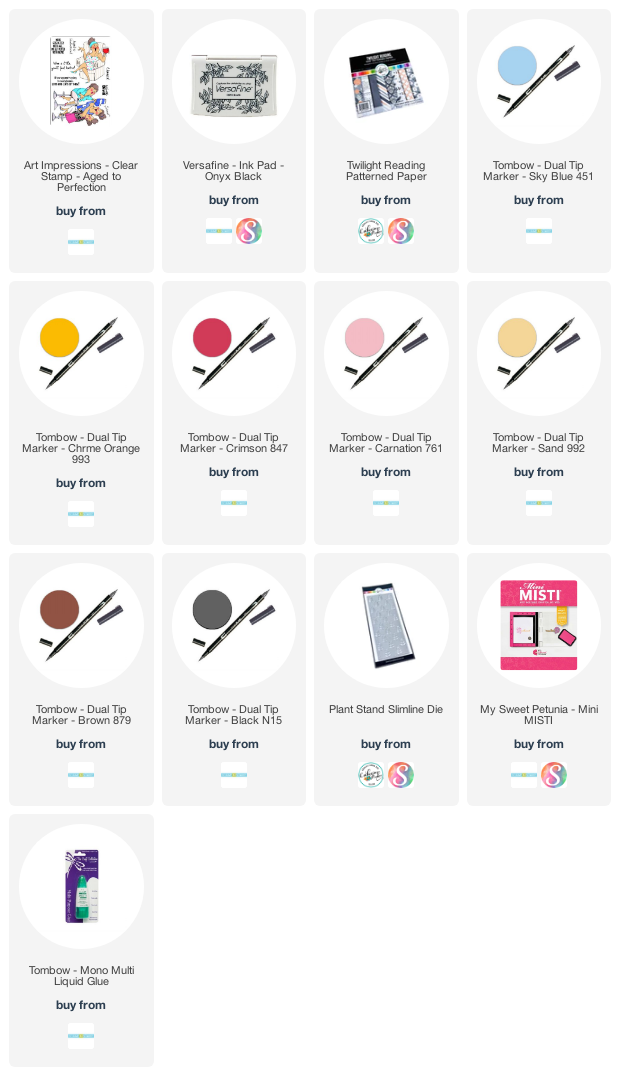
Task: View the Twilight Reading Patterned Paper product
Action: (x=386, y=82)
